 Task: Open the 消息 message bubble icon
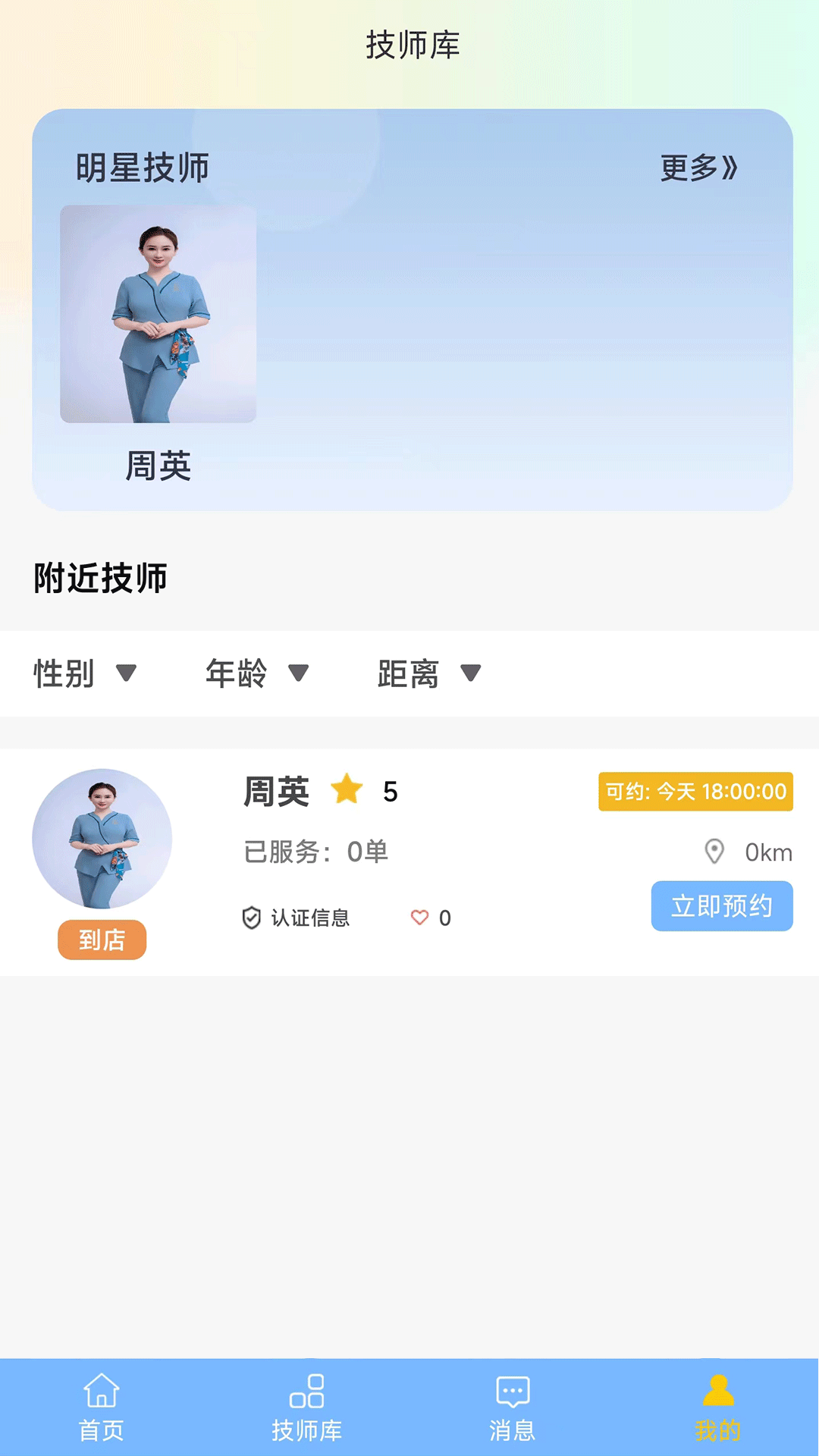point(511,1407)
